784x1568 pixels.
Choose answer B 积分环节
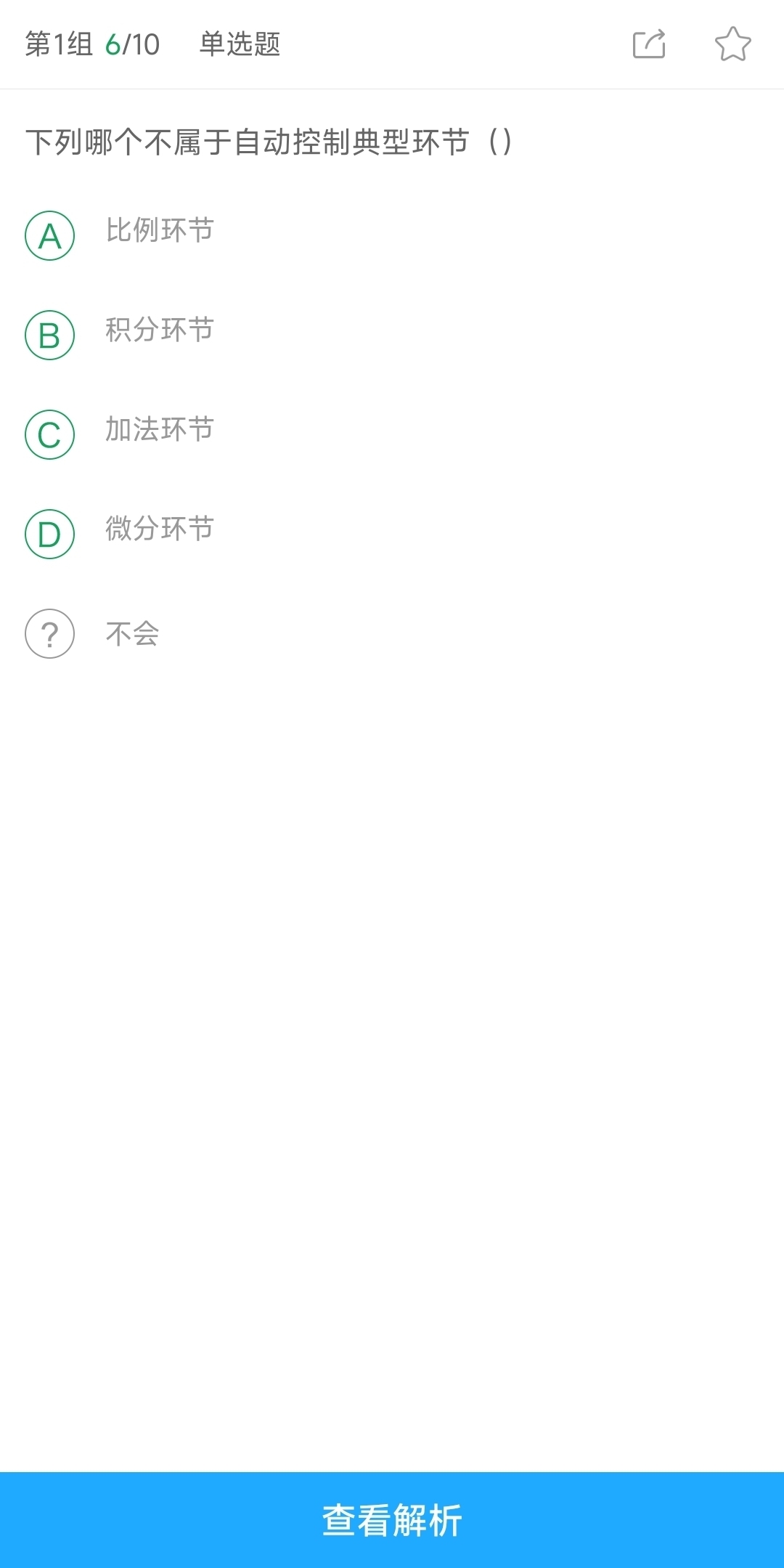point(50,335)
